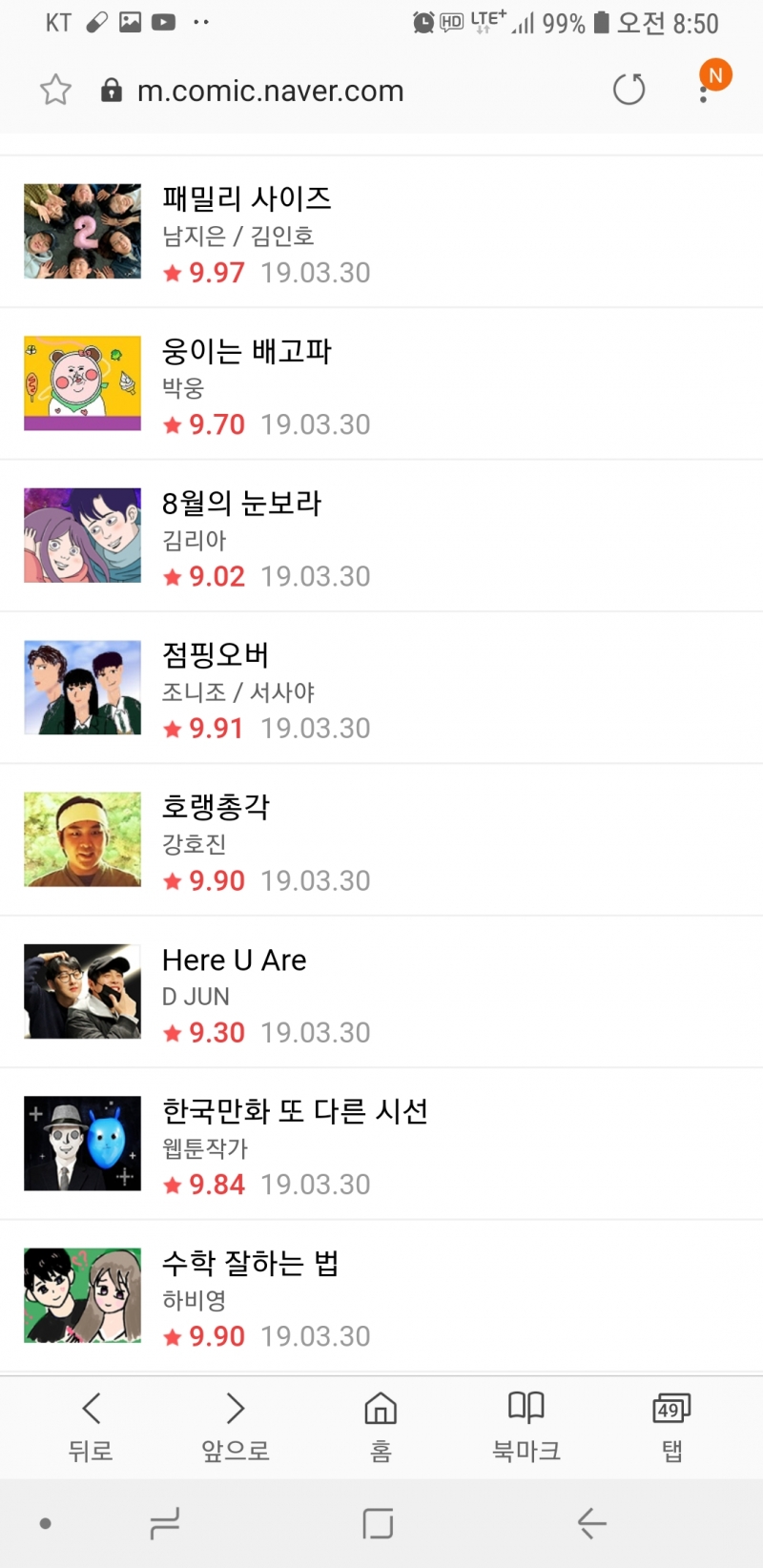763x1568 pixels.
Task: Go to the browser 홈 page
Action: pyautogui.click(x=381, y=1425)
